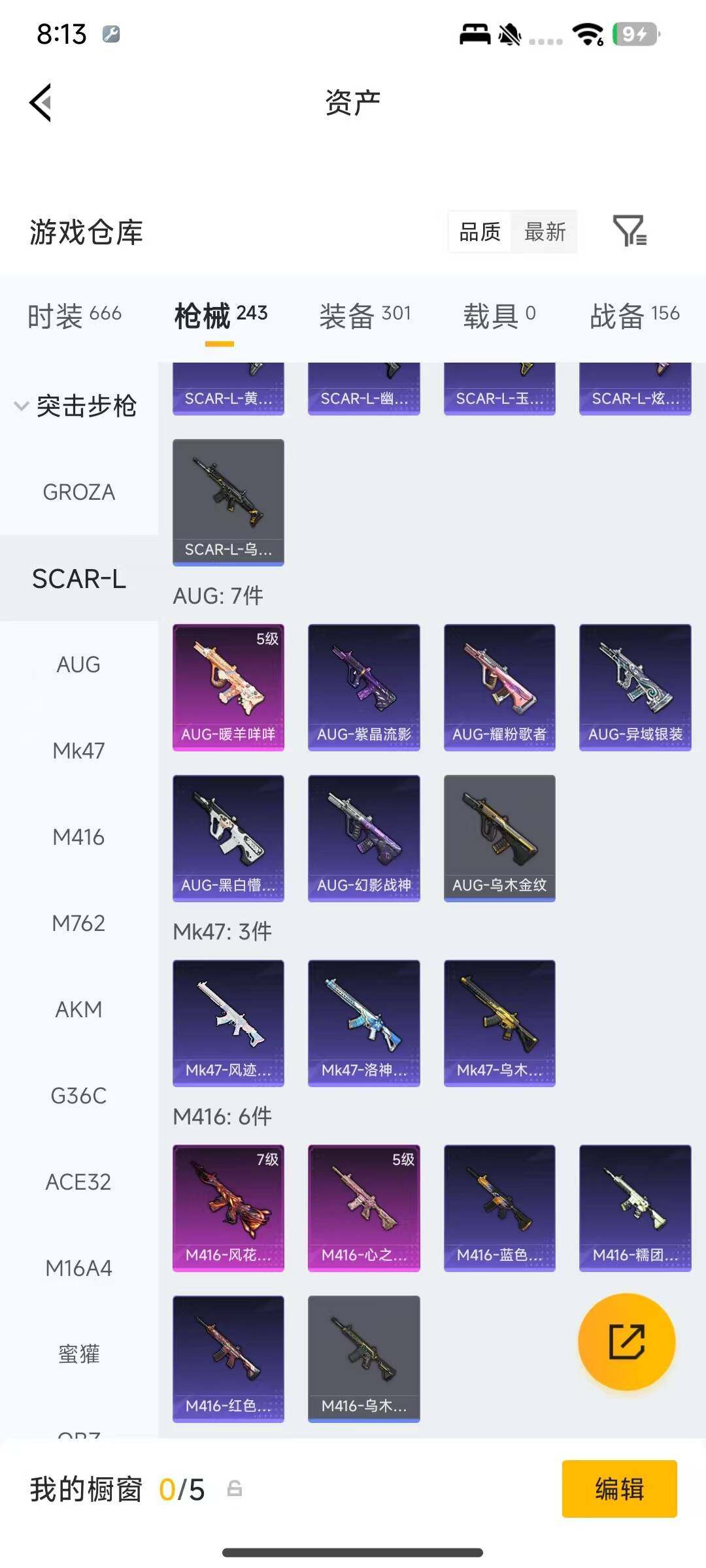Open the level 7 M416-风花 skin

click(x=228, y=1208)
